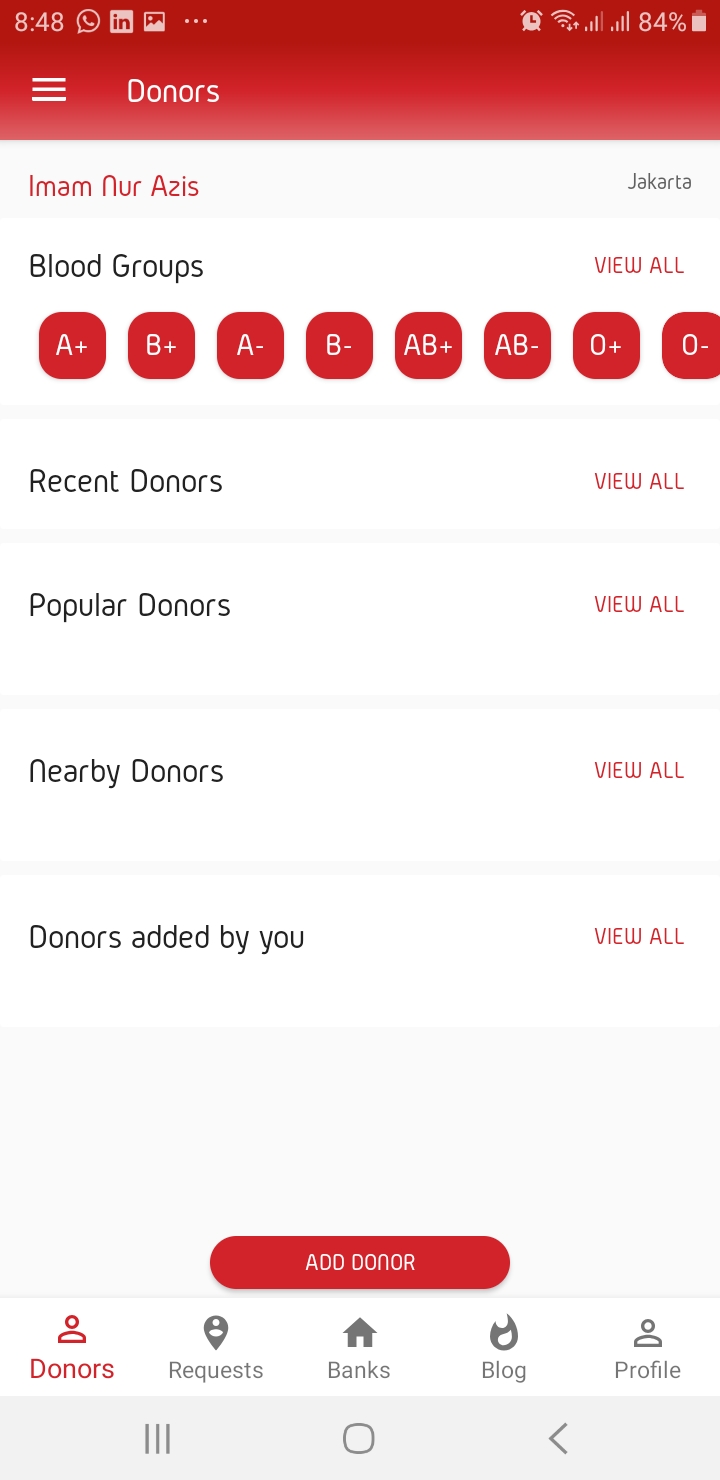View all Recent Donors
Viewport: 720px width, 1480px height.
pos(639,482)
